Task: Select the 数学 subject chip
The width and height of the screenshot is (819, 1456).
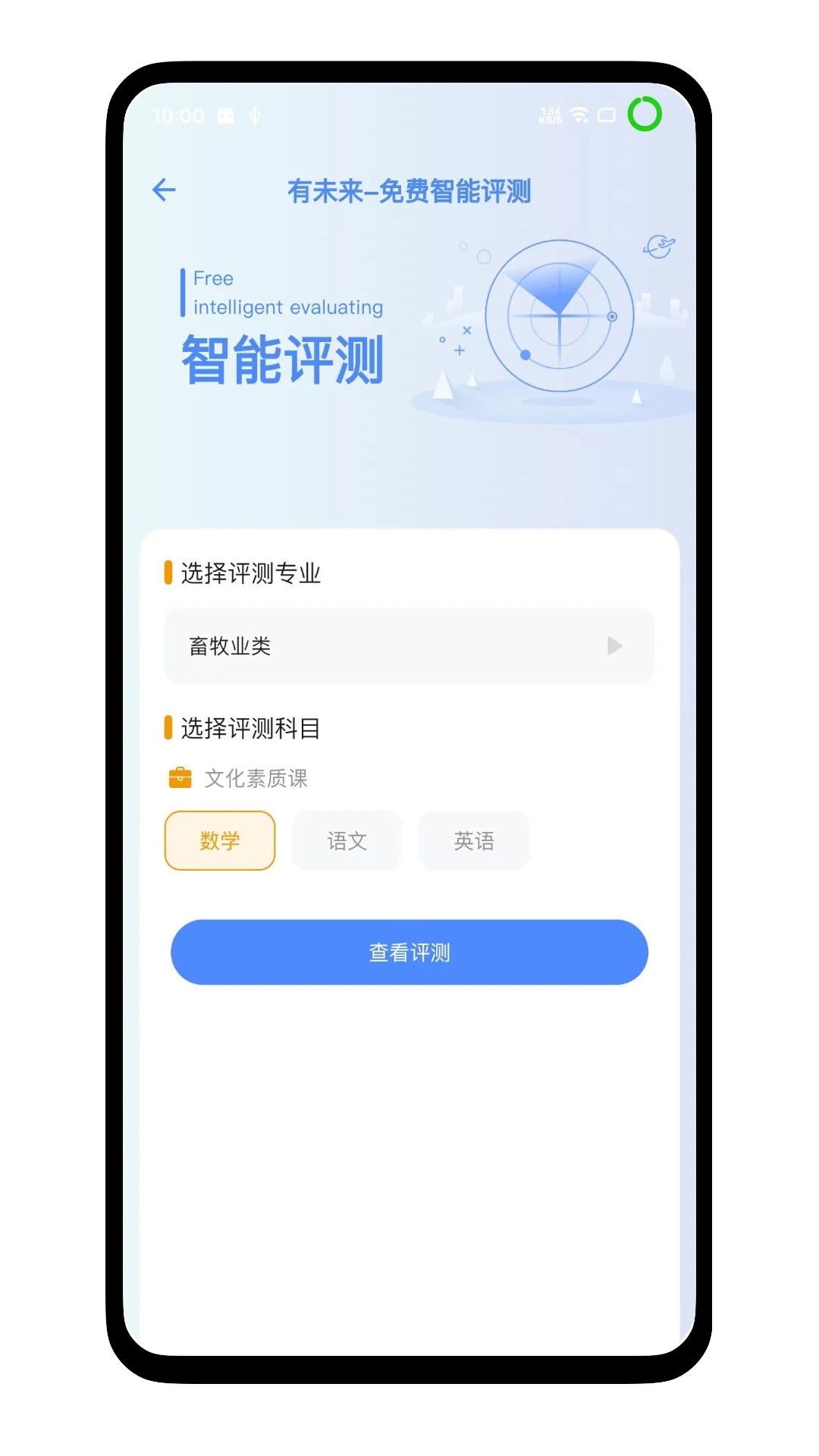Action: point(220,840)
